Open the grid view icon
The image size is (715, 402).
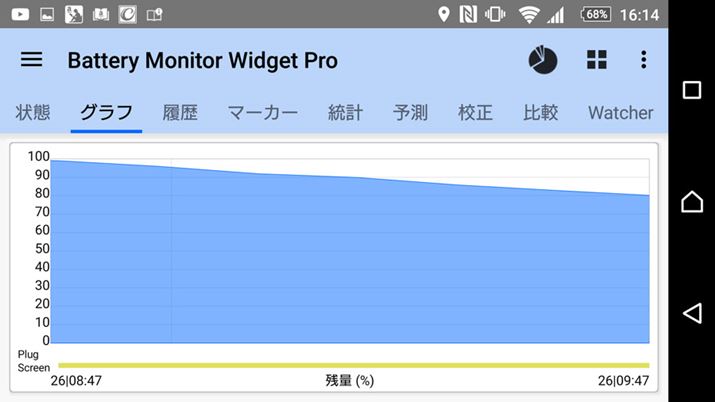(597, 60)
